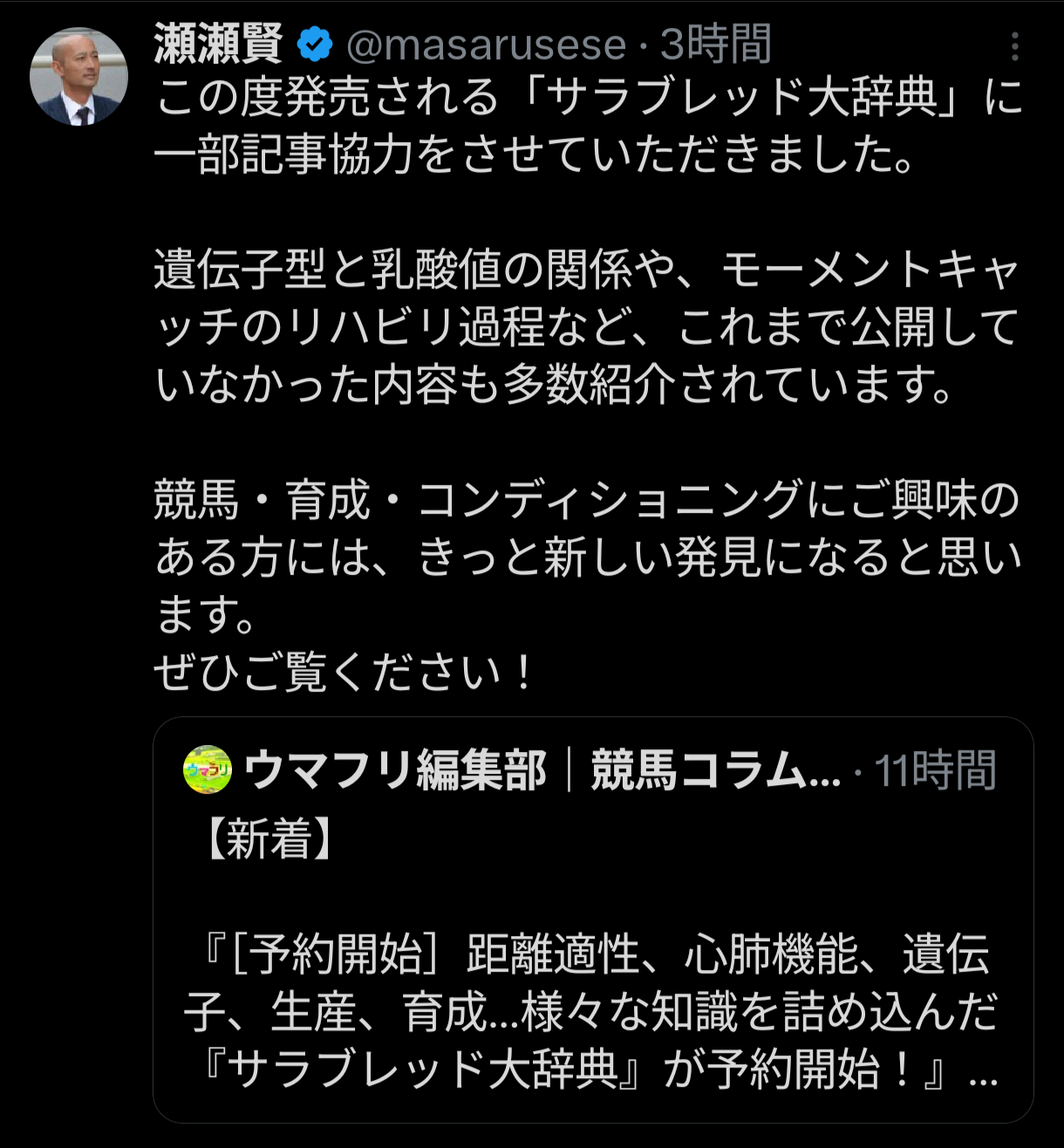
Task: Open the quoted ウマフリ編集部 post
Action: [x=592, y=960]
